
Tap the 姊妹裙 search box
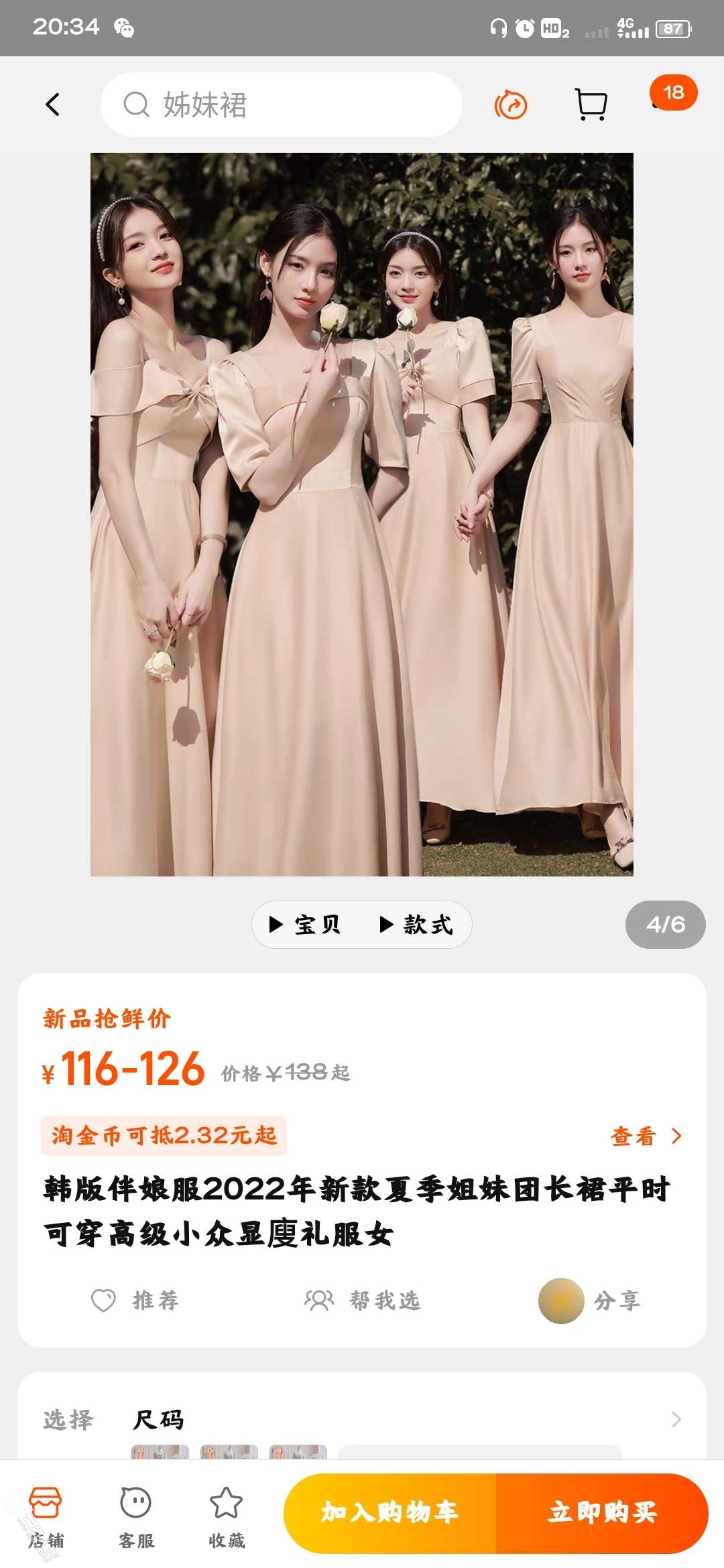tap(282, 105)
